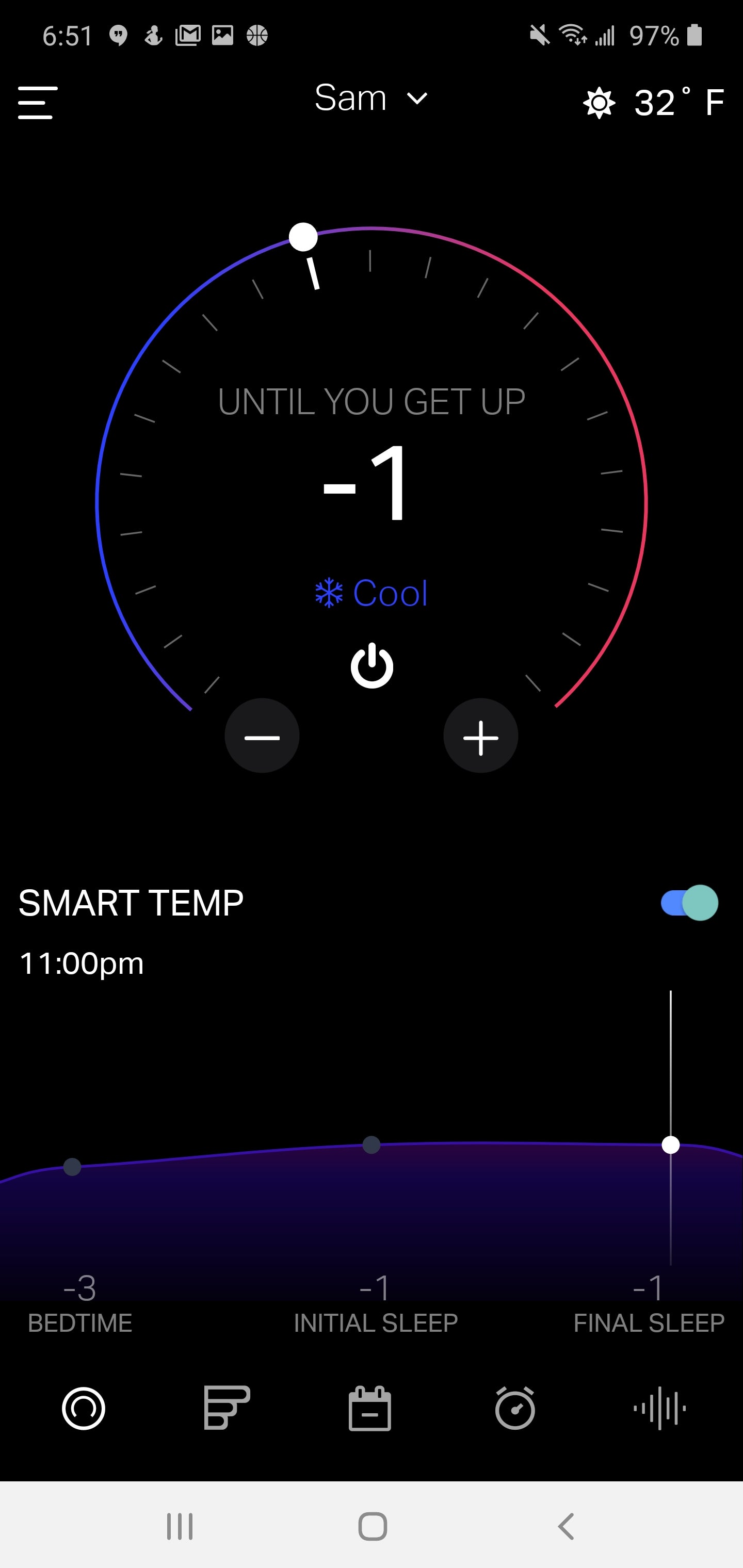743x1568 pixels.
Task: Turn off the bed with power icon
Action: [x=372, y=665]
